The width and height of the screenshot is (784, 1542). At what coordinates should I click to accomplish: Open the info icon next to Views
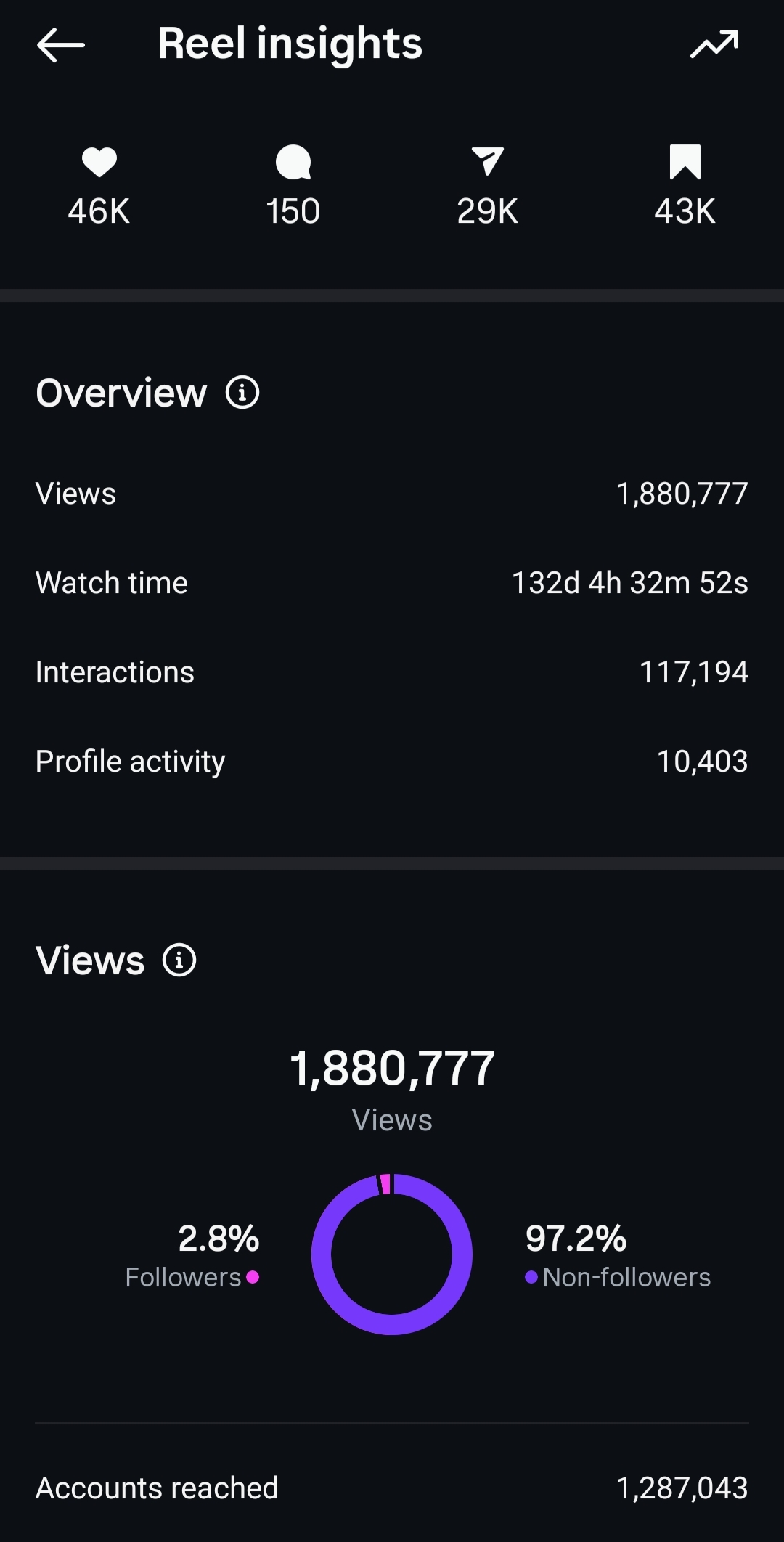tap(179, 960)
